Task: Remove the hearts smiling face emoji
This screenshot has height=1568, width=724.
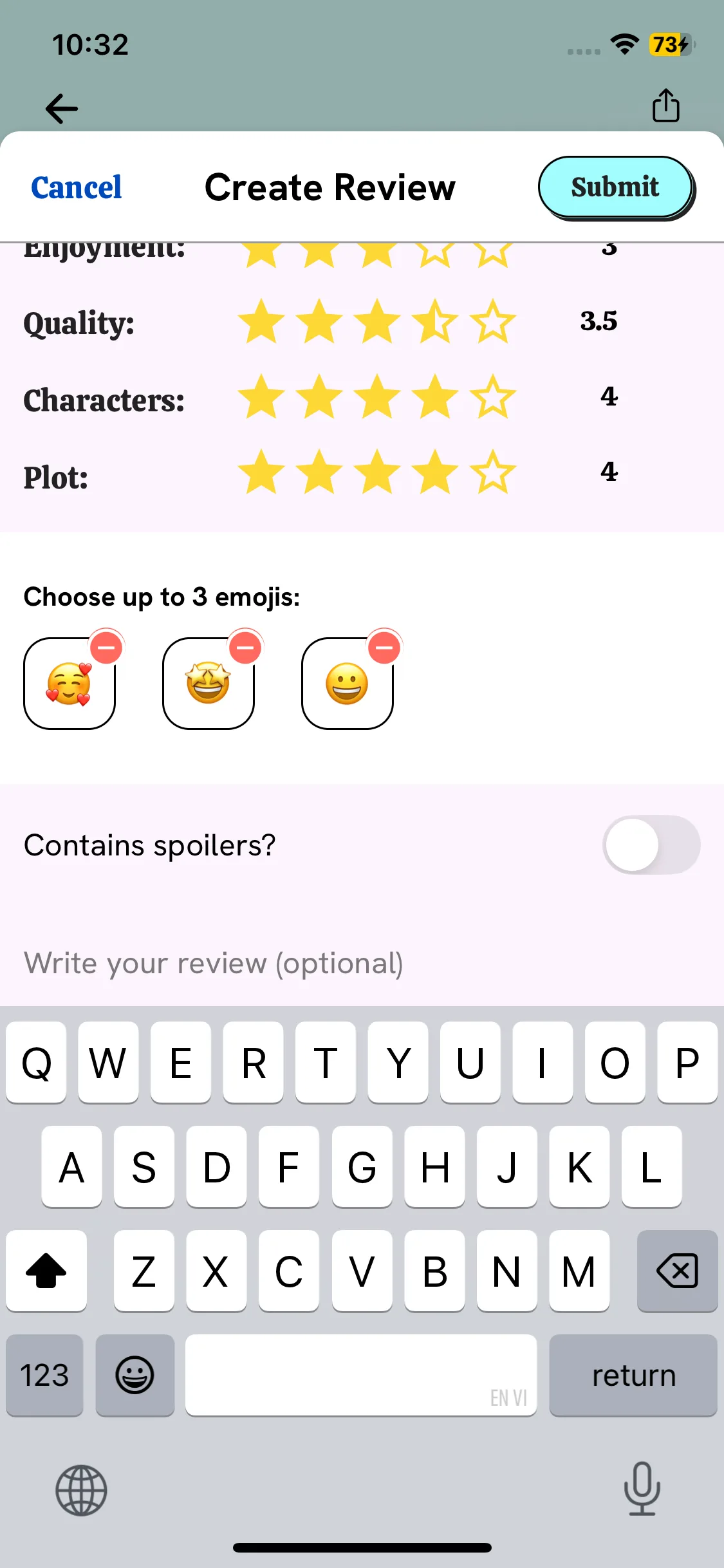Action: 107,647
